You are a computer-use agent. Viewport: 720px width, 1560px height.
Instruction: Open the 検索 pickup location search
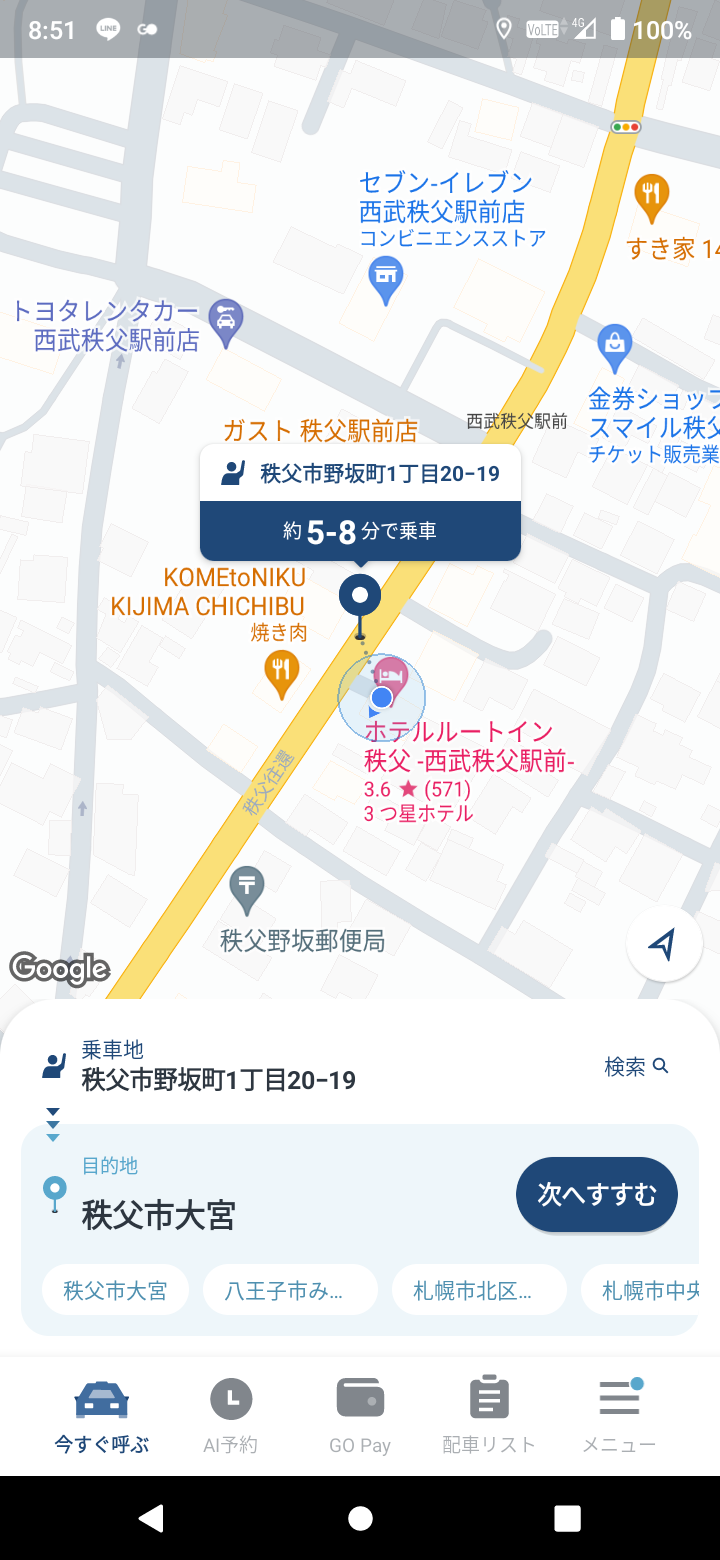click(636, 1067)
